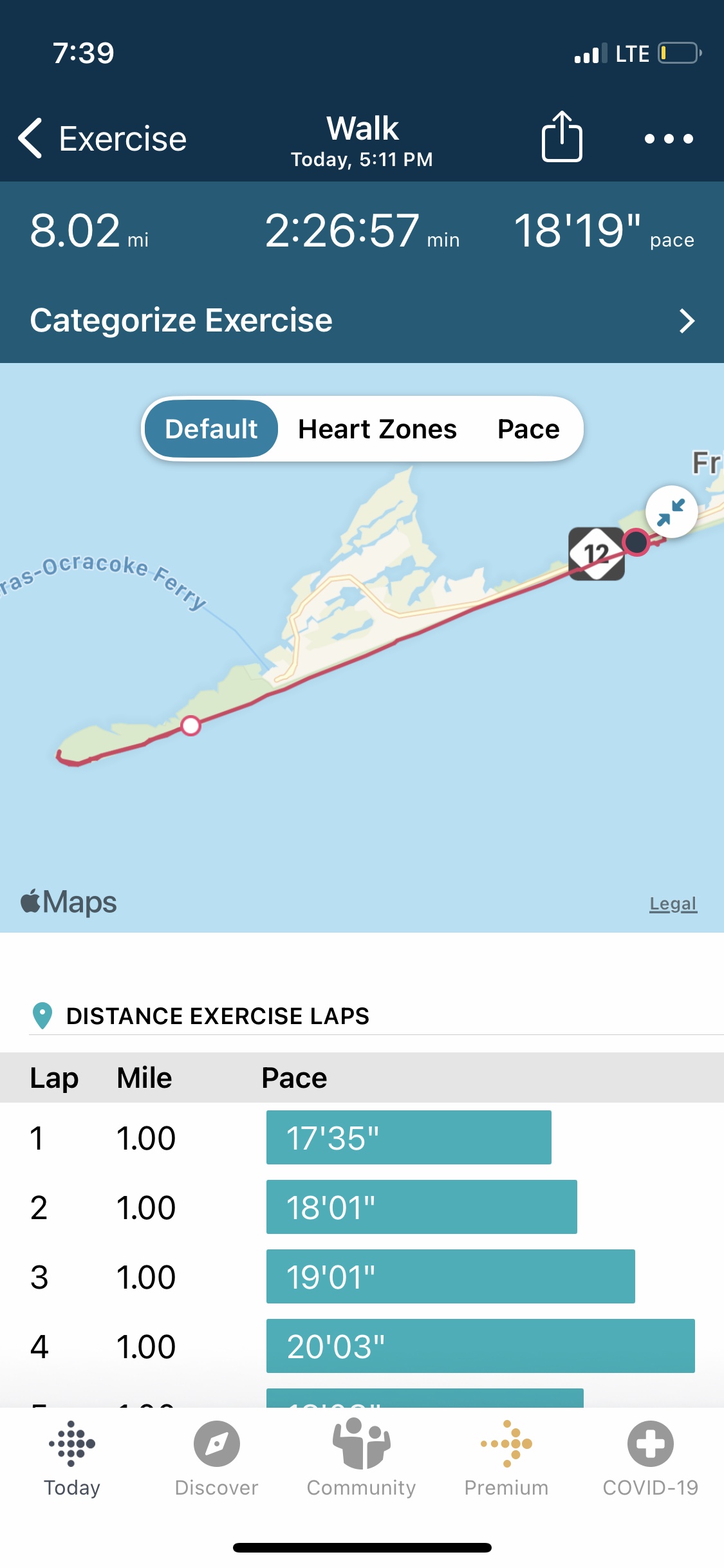724x1568 pixels.
Task: Open the Legal link on map
Action: [x=673, y=904]
